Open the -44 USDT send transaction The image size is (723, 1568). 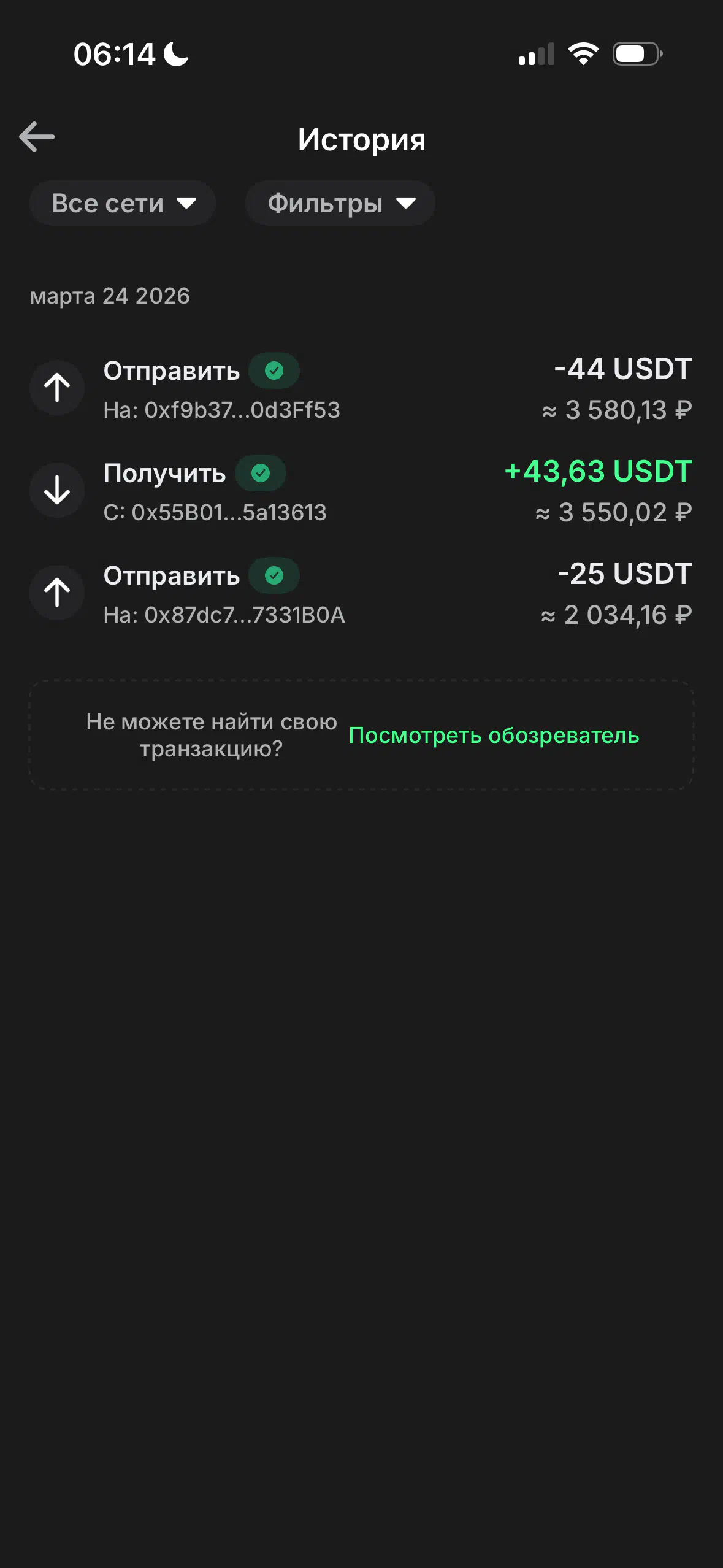tap(361, 389)
